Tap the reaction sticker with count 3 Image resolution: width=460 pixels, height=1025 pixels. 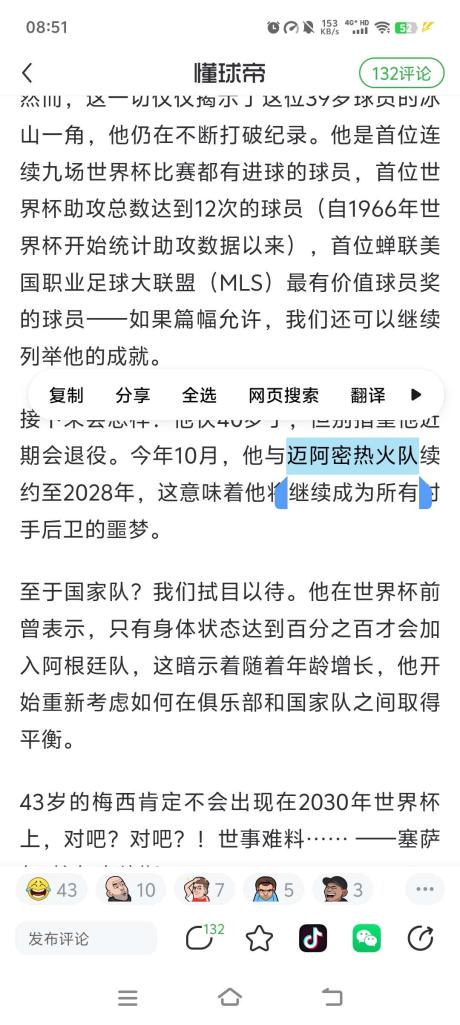(343, 889)
